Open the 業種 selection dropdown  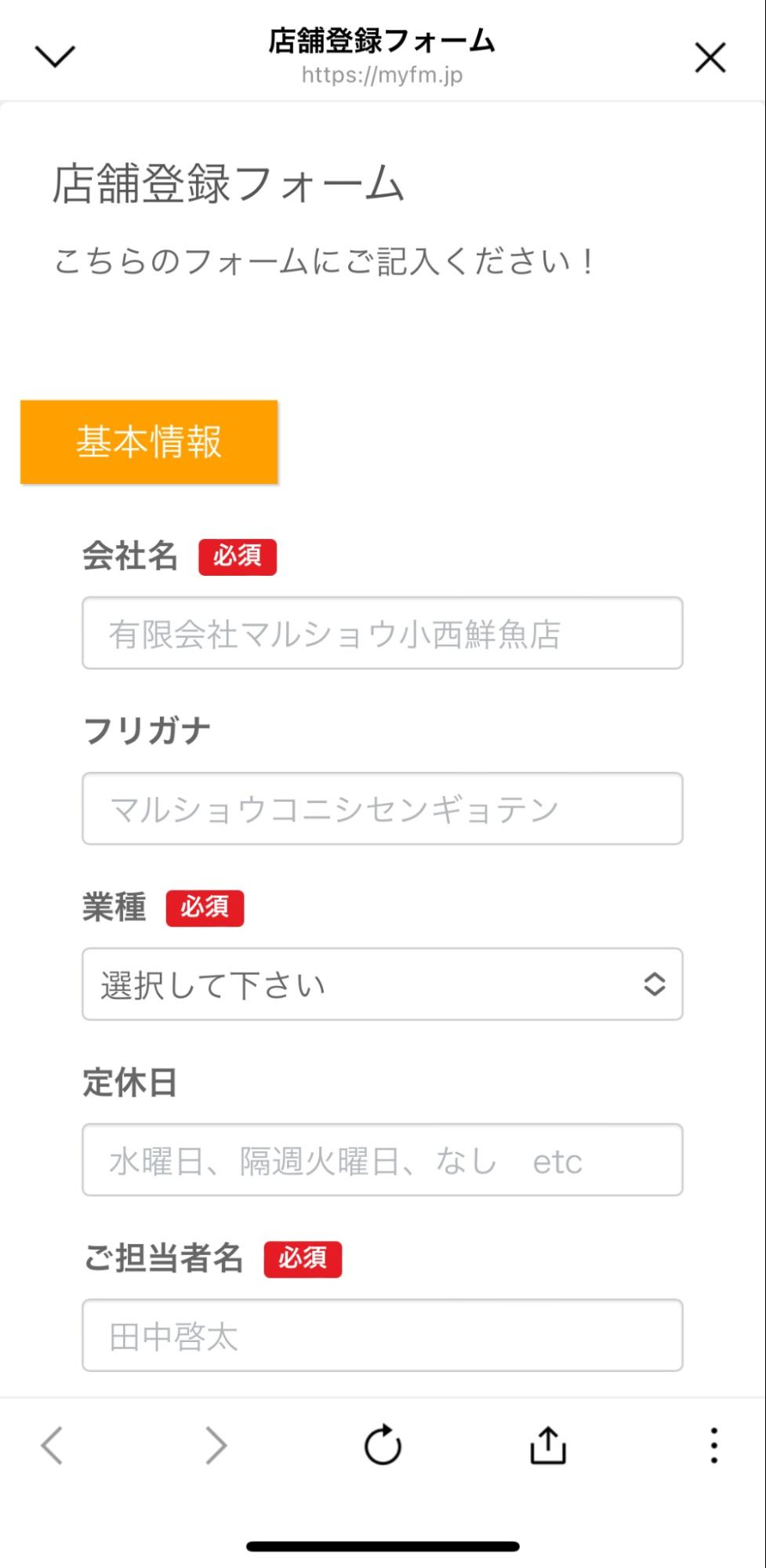click(383, 984)
